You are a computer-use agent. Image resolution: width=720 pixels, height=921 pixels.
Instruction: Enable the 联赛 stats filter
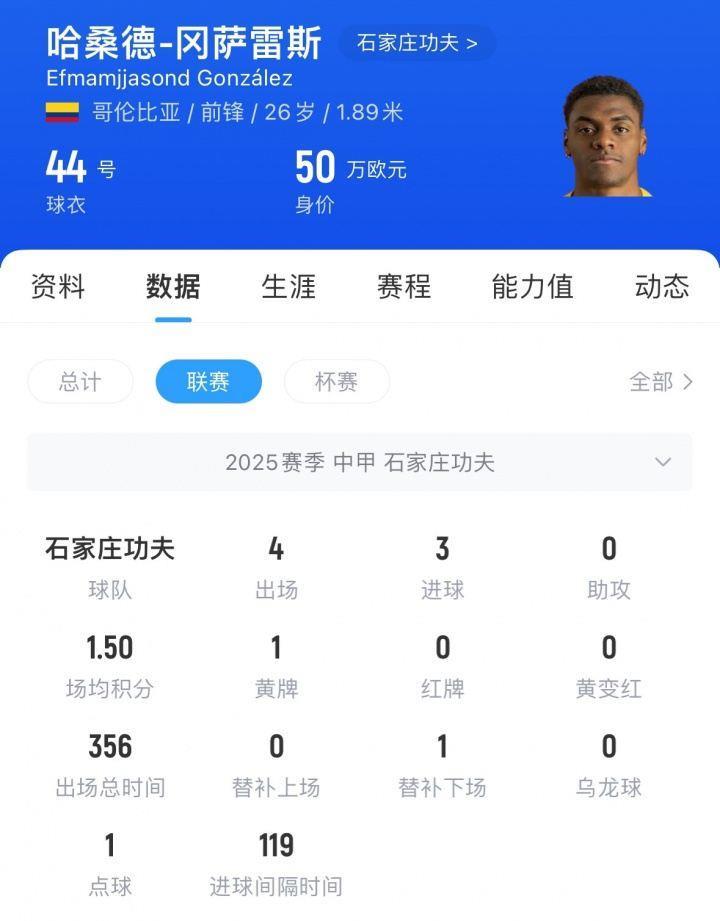207,381
